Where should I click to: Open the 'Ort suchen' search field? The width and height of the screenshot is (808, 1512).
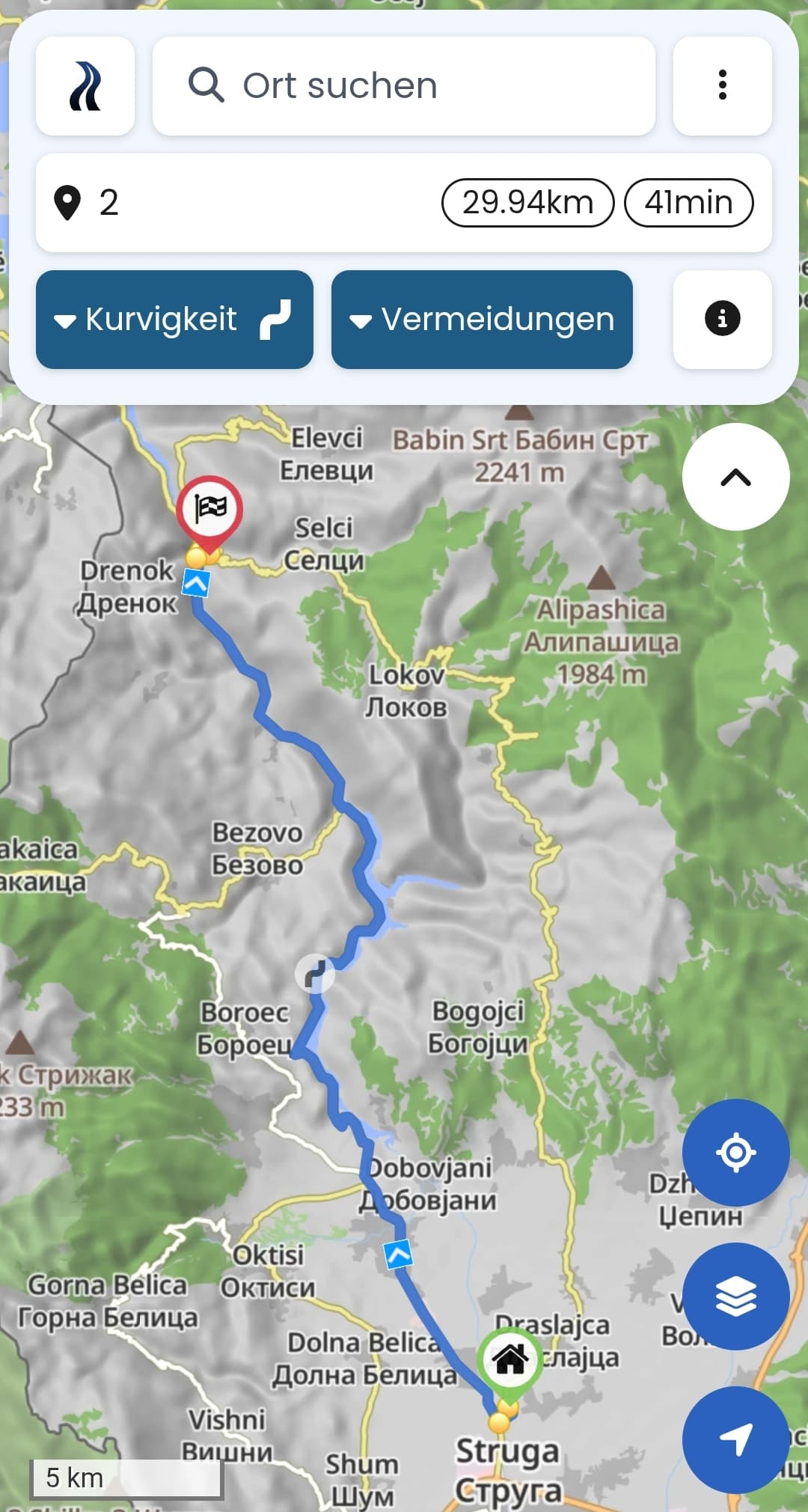pyautogui.click(x=404, y=86)
